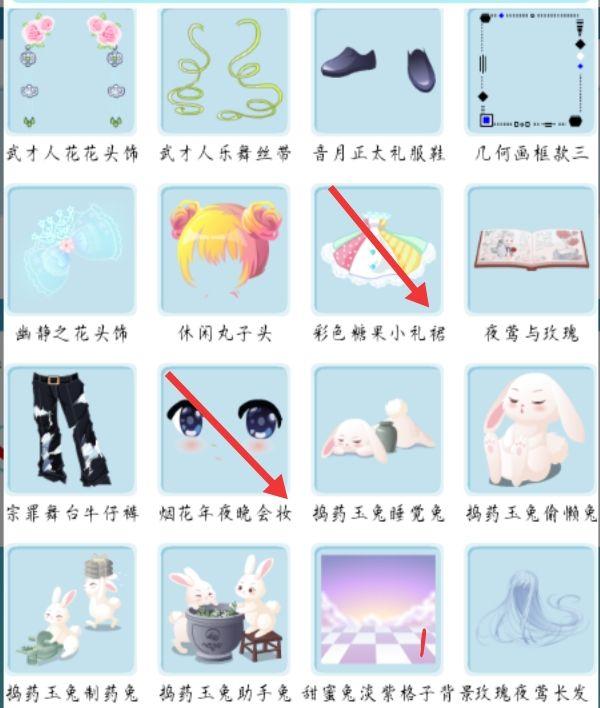Select the 夜莺与玫瑰 book item
Viewport: 600px width, 708px height.
point(531,250)
